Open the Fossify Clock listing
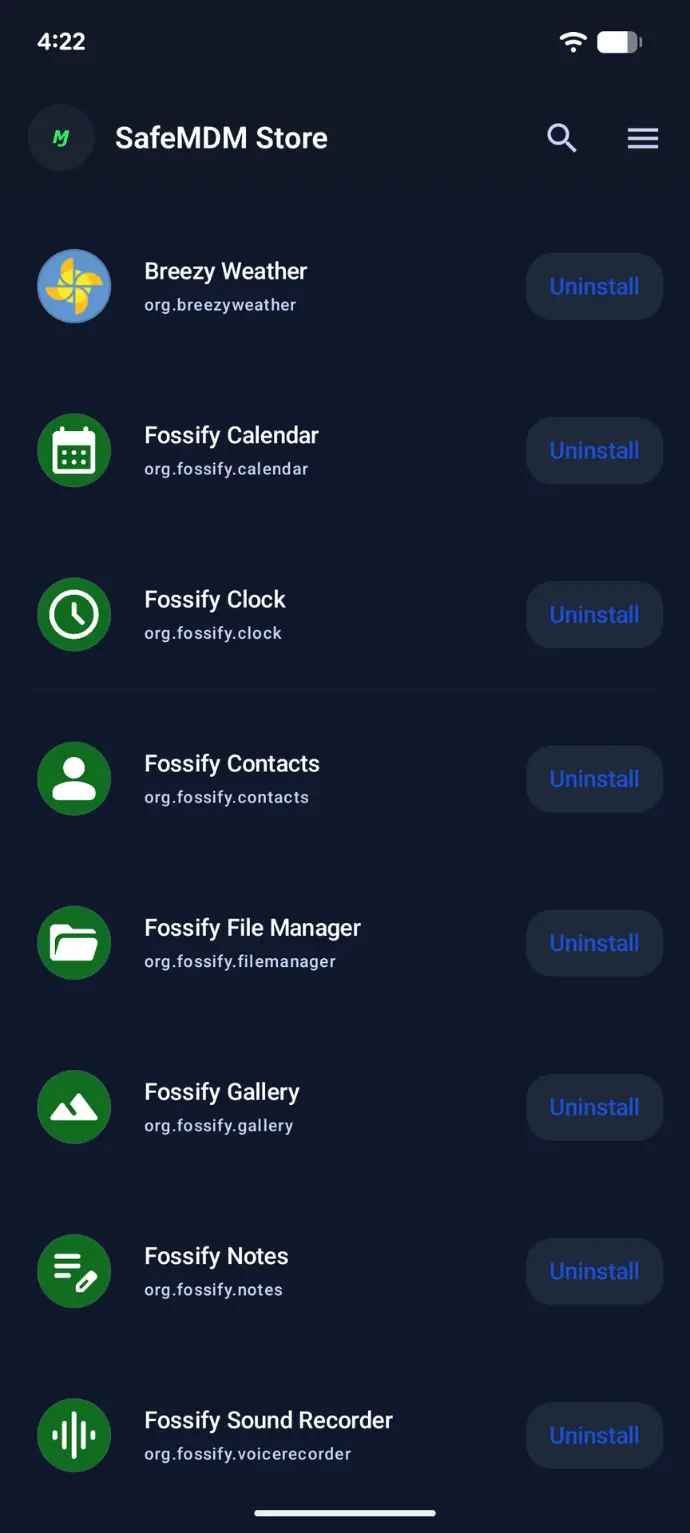 point(215,614)
